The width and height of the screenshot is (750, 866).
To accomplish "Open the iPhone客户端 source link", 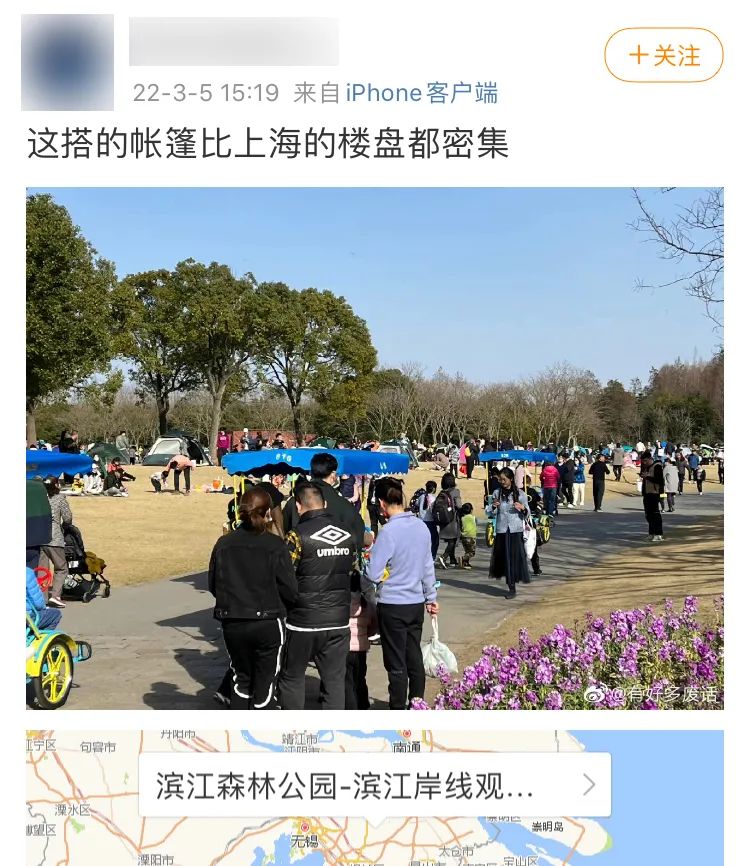I will [421, 93].
